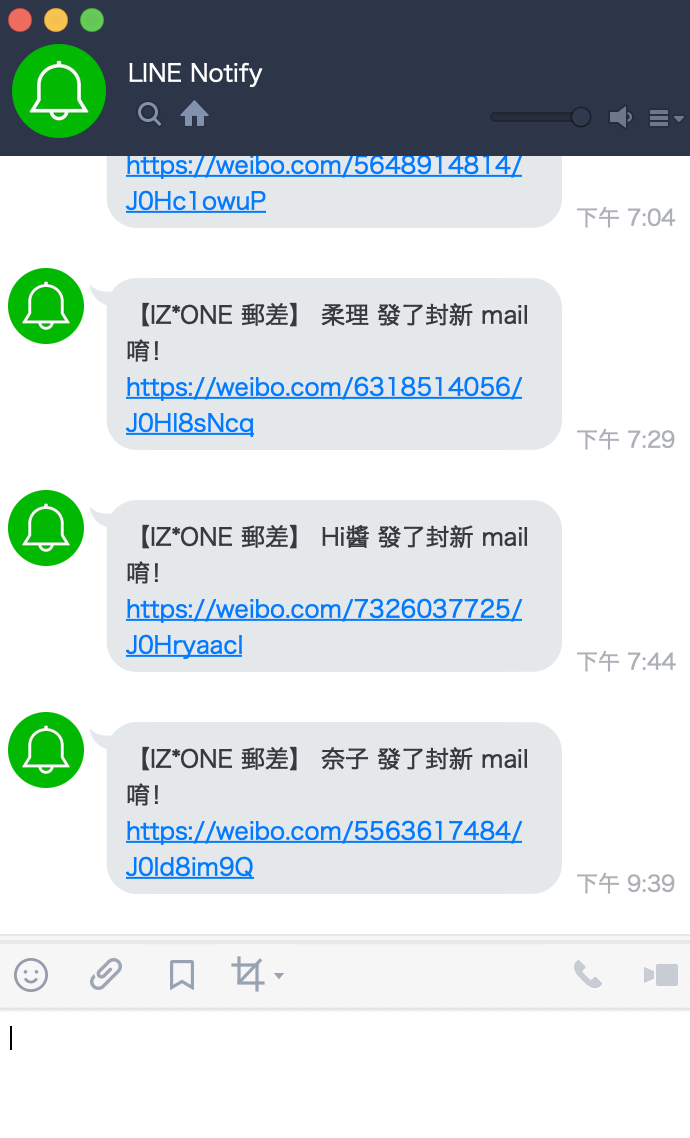This screenshot has width=690, height=1138.
Task: Start a video call
Action: tap(661, 974)
